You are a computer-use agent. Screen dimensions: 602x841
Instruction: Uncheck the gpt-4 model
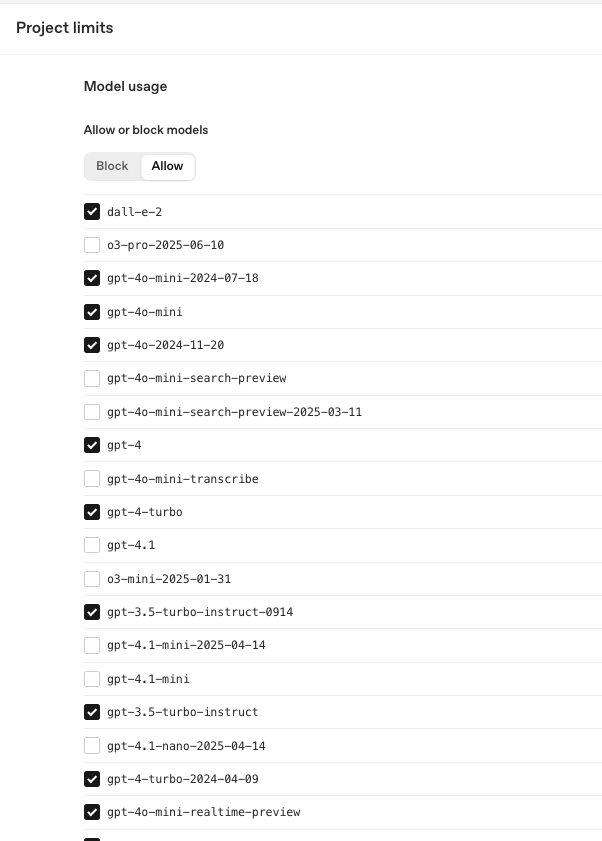point(92,445)
